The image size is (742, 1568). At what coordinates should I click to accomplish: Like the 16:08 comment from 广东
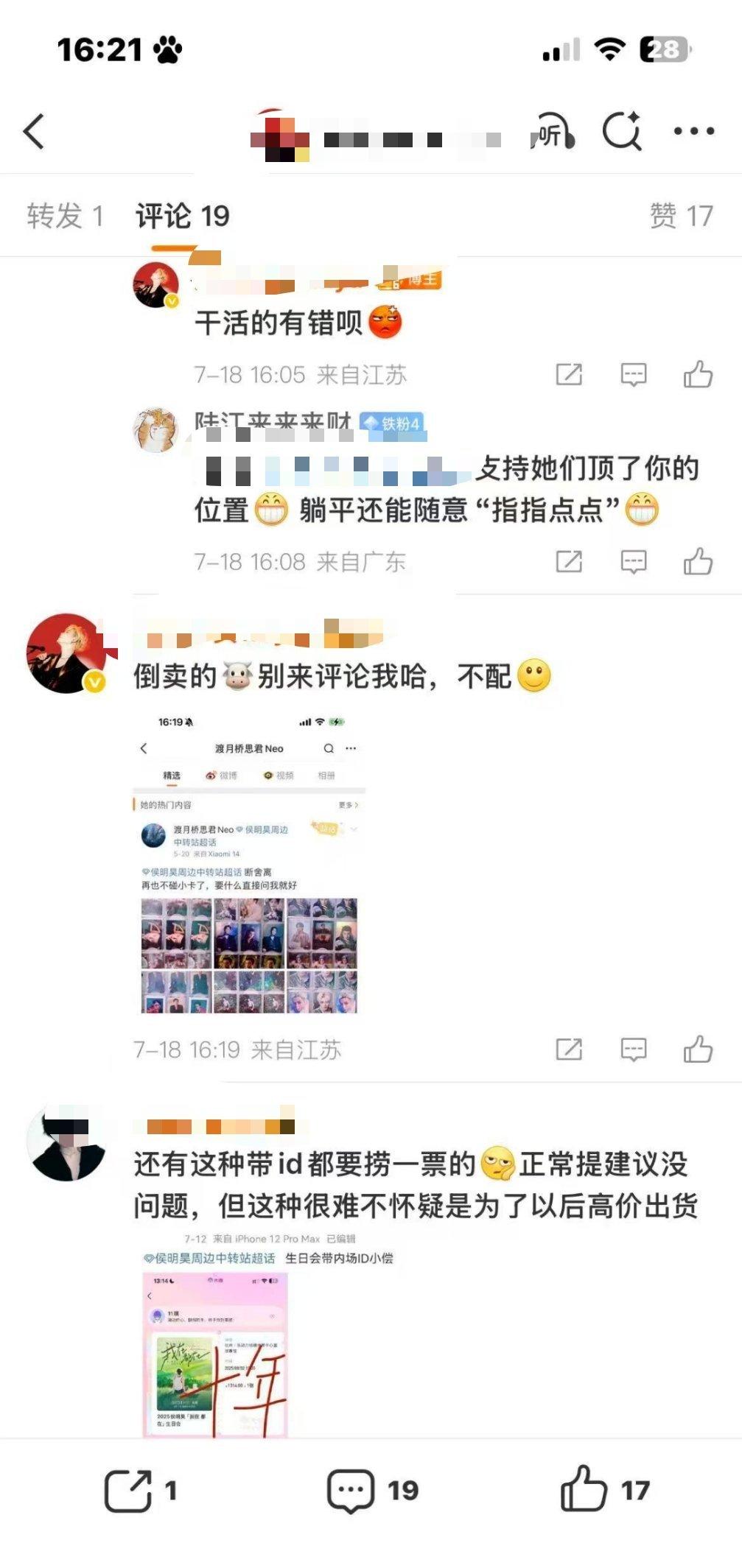coord(697,562)
